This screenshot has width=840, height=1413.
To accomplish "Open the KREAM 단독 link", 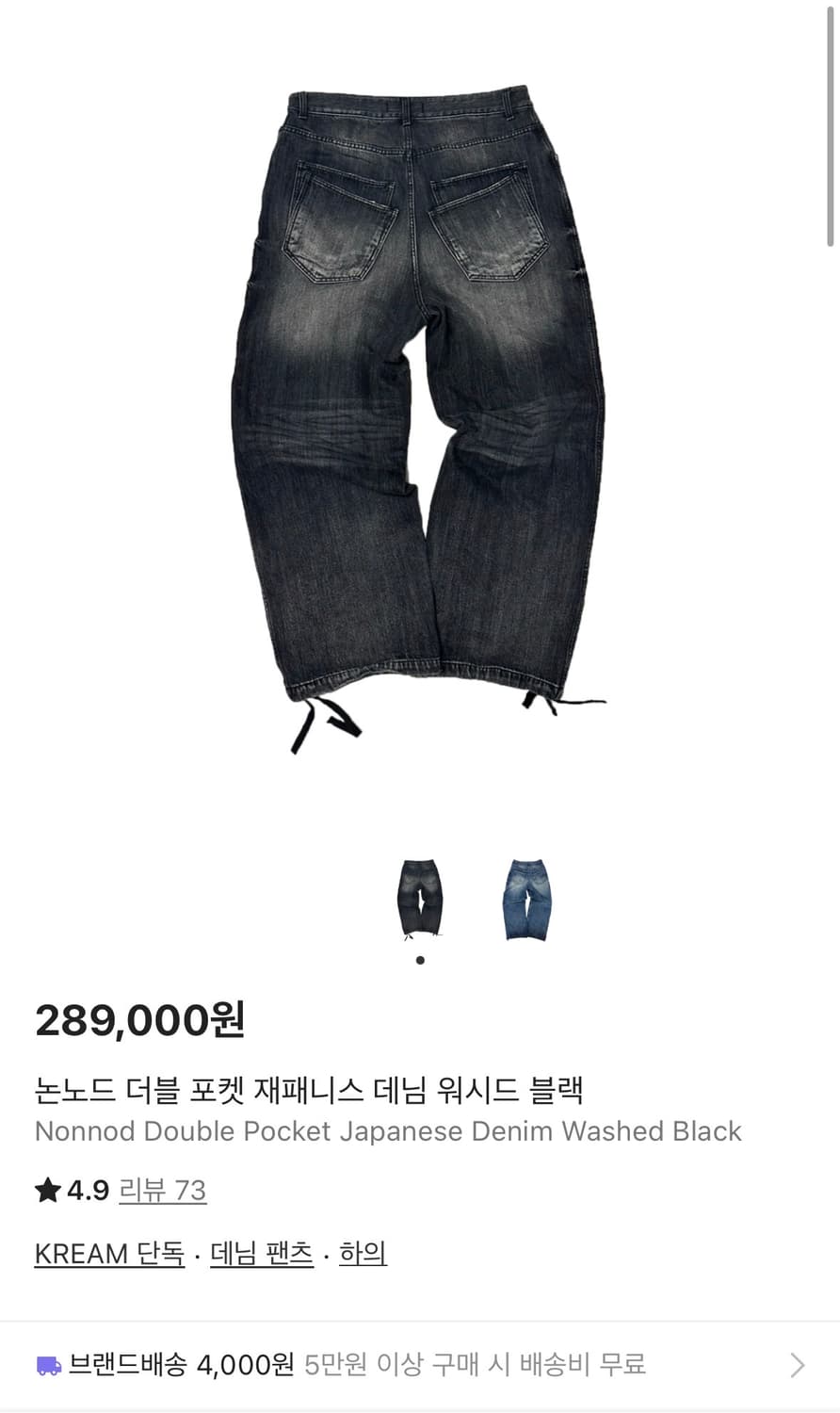I will pyautogui.click(x=109, y=1253).
